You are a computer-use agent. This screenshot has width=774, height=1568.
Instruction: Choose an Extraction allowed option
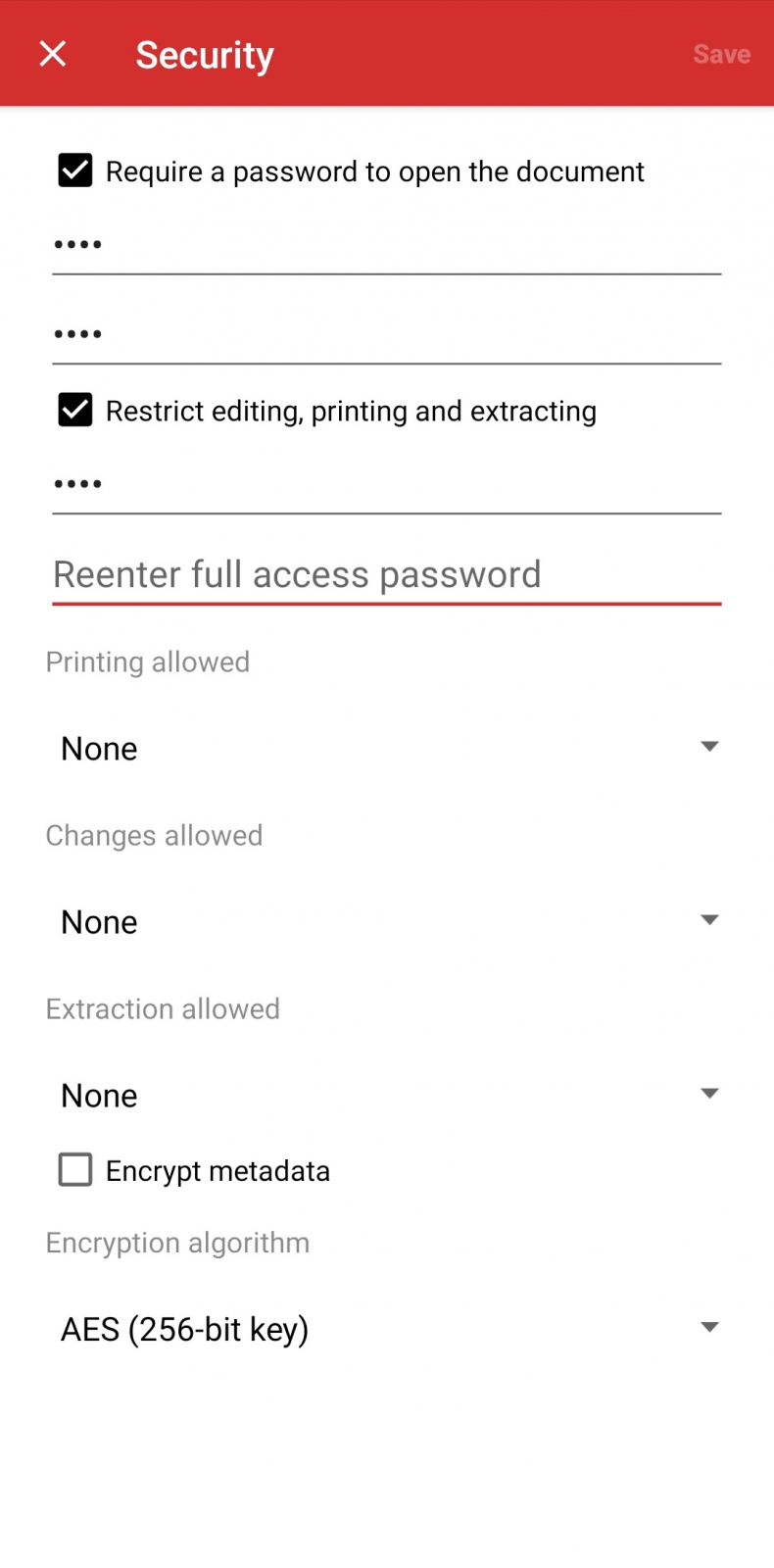pyautogui.click(x=387, y=1095)
